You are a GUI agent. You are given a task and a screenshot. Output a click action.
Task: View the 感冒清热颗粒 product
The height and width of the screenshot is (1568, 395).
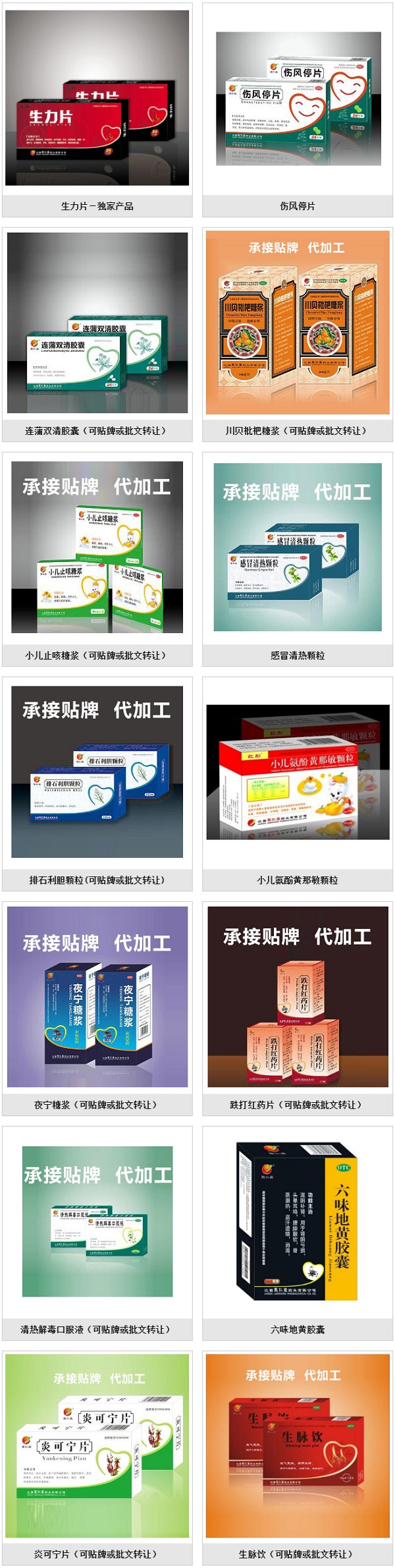298,547
